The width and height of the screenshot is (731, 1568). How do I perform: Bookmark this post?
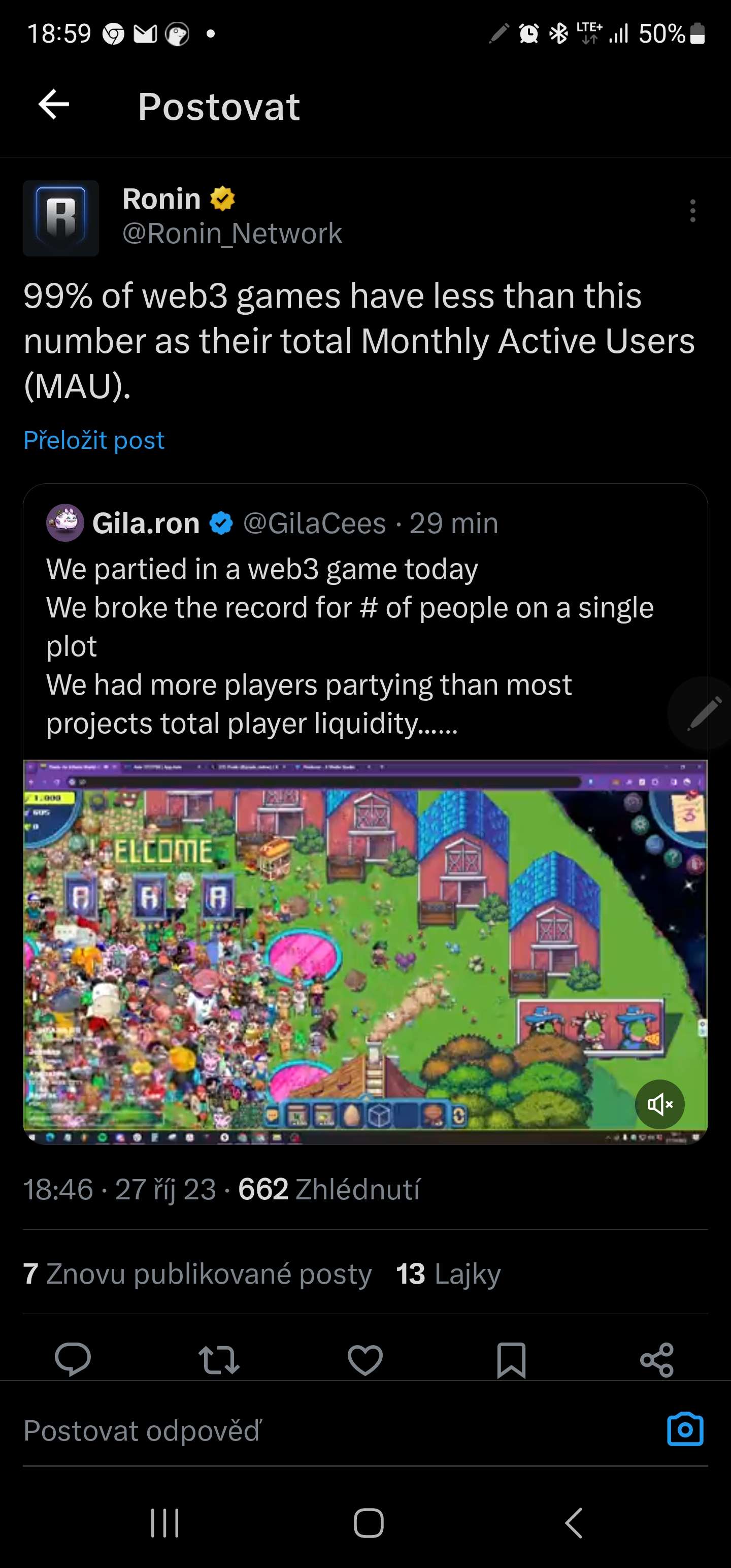click(511, 1360)
